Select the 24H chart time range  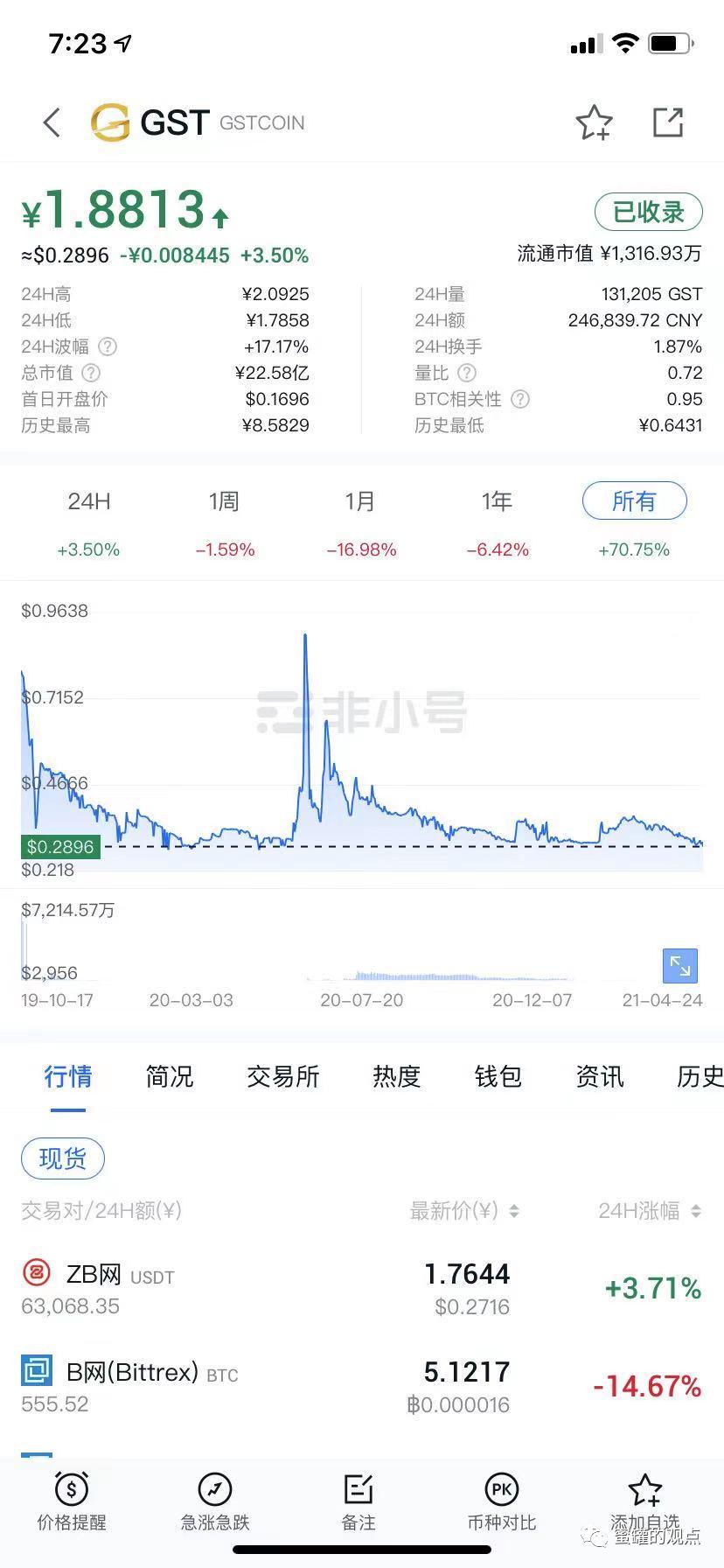[x=88, y=501]
